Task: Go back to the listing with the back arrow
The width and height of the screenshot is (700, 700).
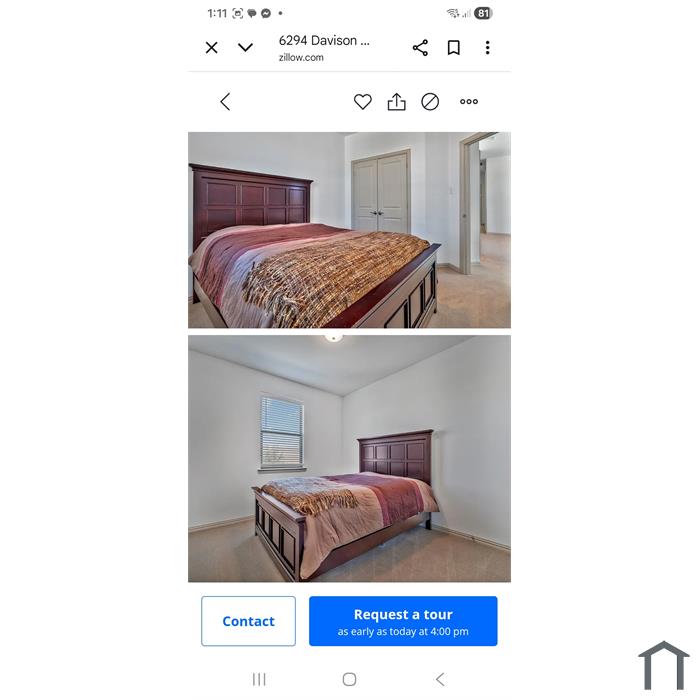Action: (225, 102)
